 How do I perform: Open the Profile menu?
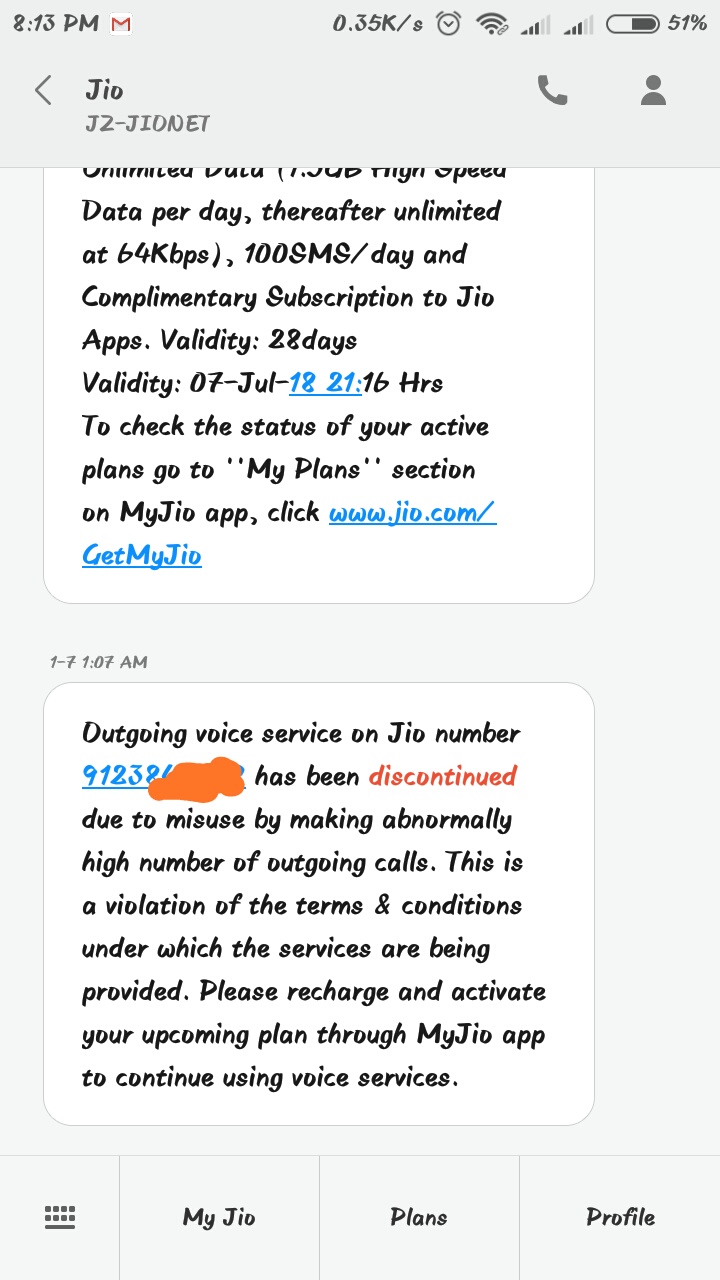click(620, 1217)
